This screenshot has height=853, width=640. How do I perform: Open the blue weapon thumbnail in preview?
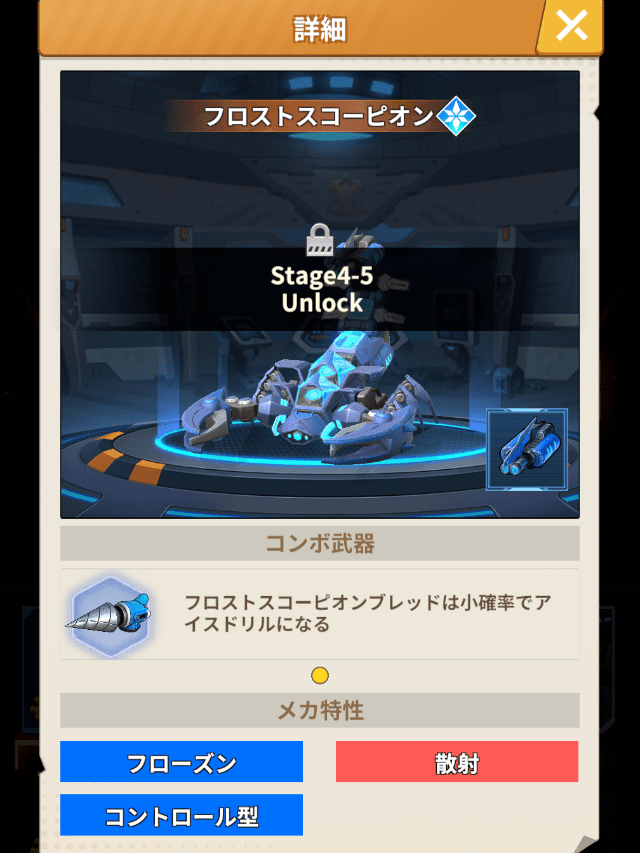tap(526, 450)
